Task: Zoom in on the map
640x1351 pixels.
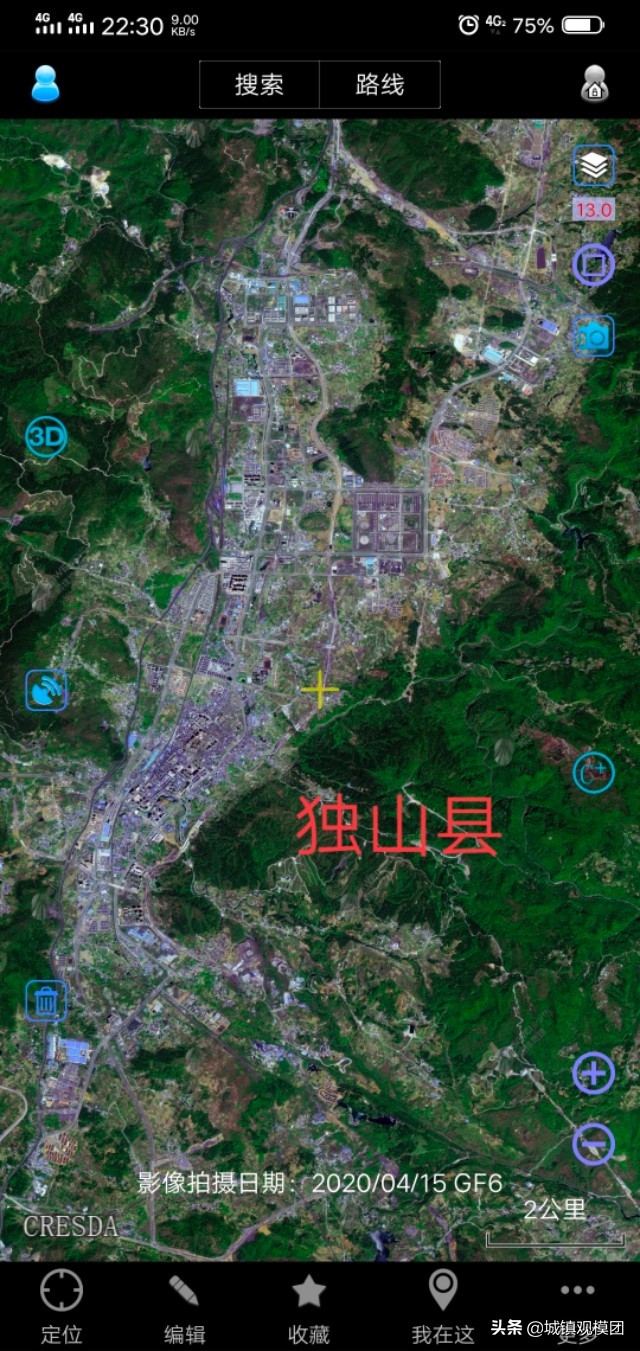Action: [593, 1074]
